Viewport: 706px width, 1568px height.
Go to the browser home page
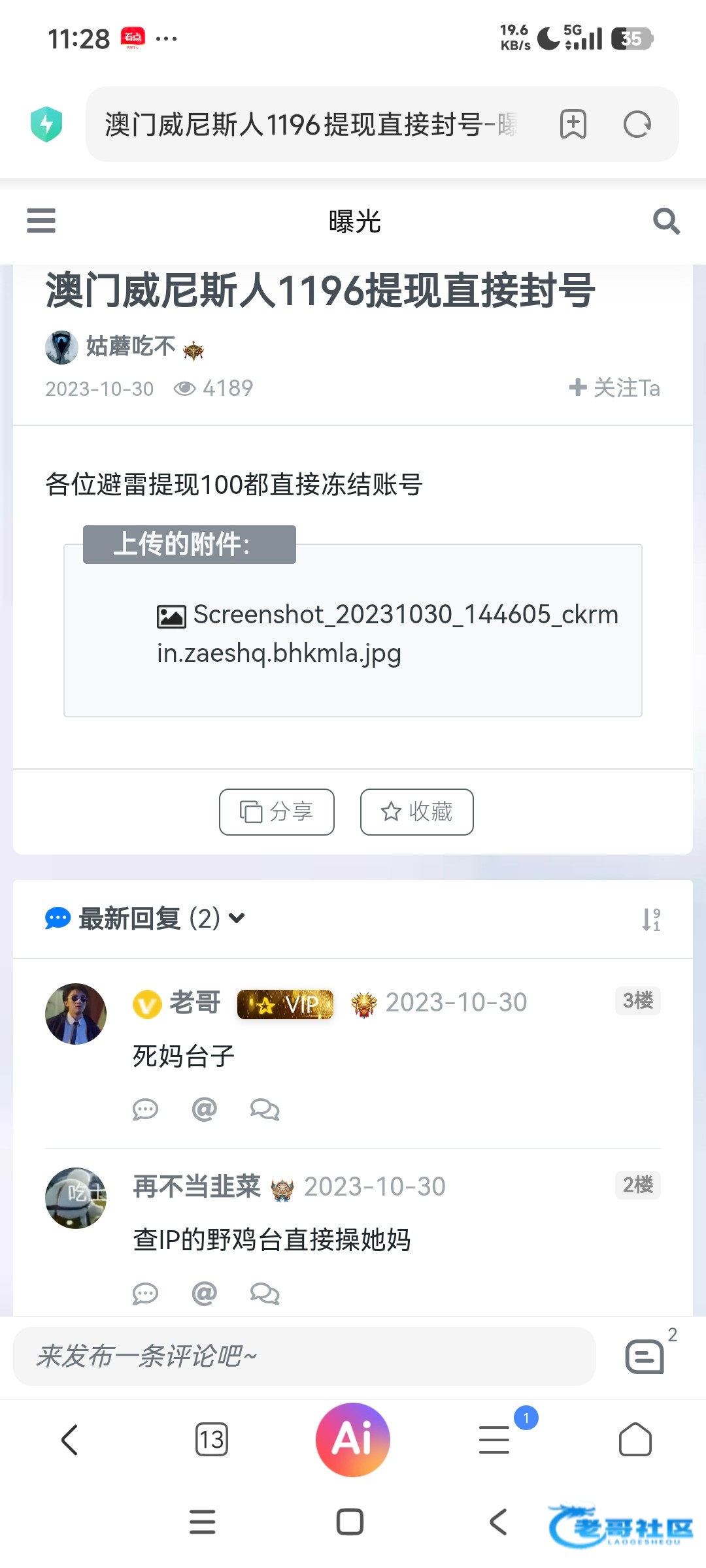[635, 1440]
